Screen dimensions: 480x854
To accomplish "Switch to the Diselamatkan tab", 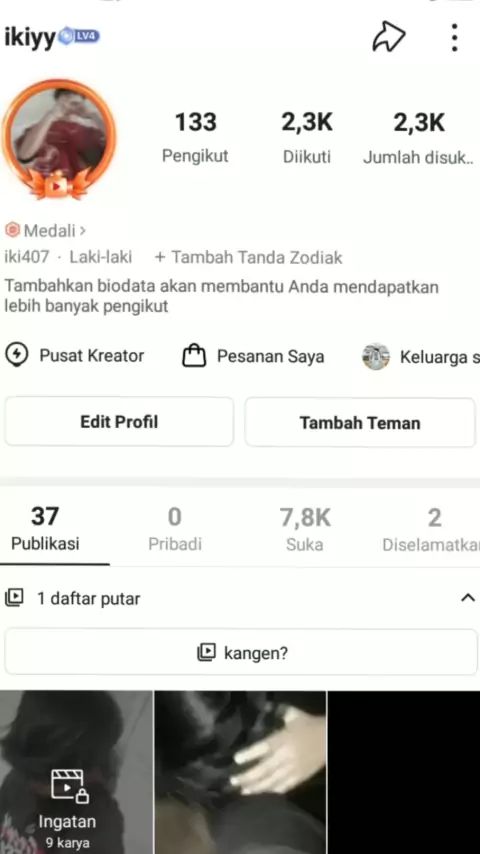I will click(431, 529).
